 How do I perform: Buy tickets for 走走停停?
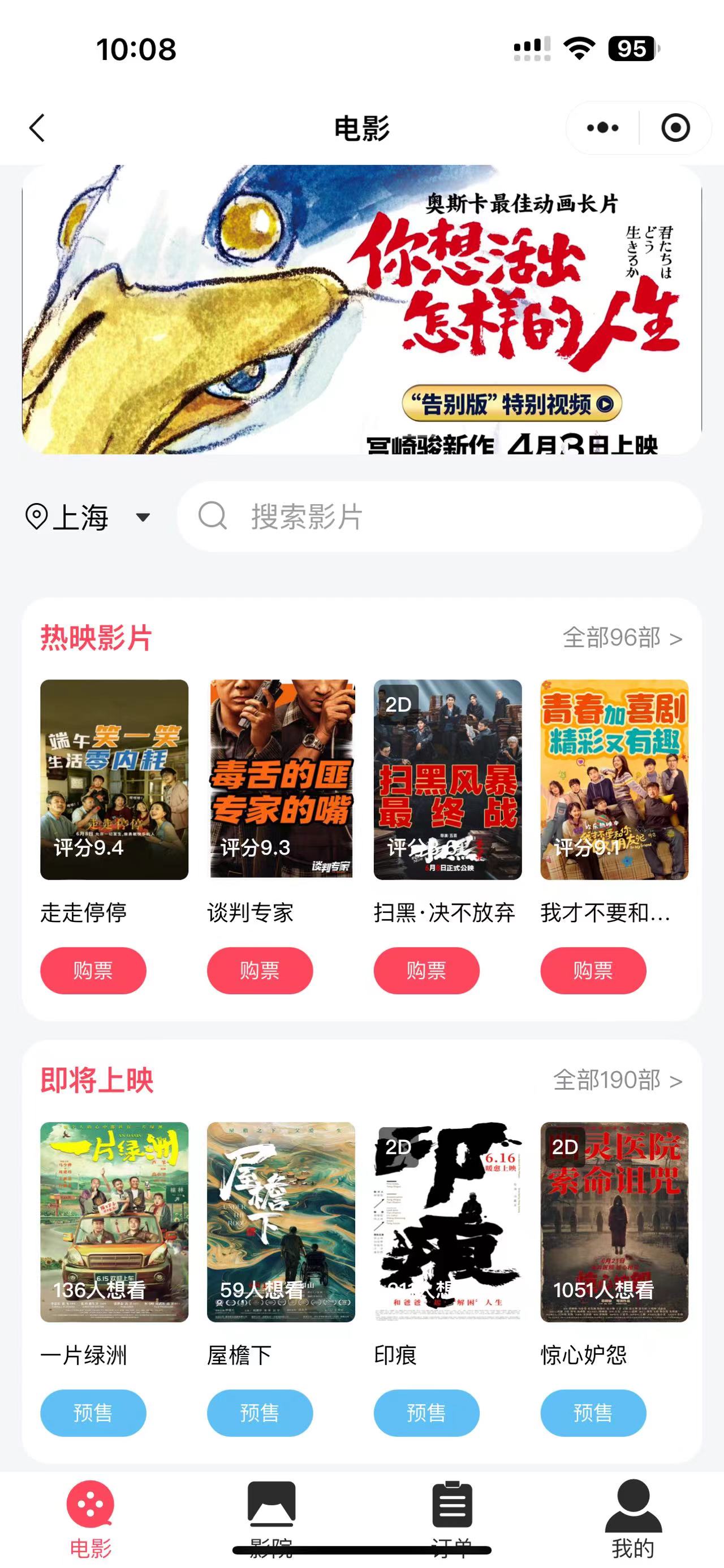click(93, 971)
